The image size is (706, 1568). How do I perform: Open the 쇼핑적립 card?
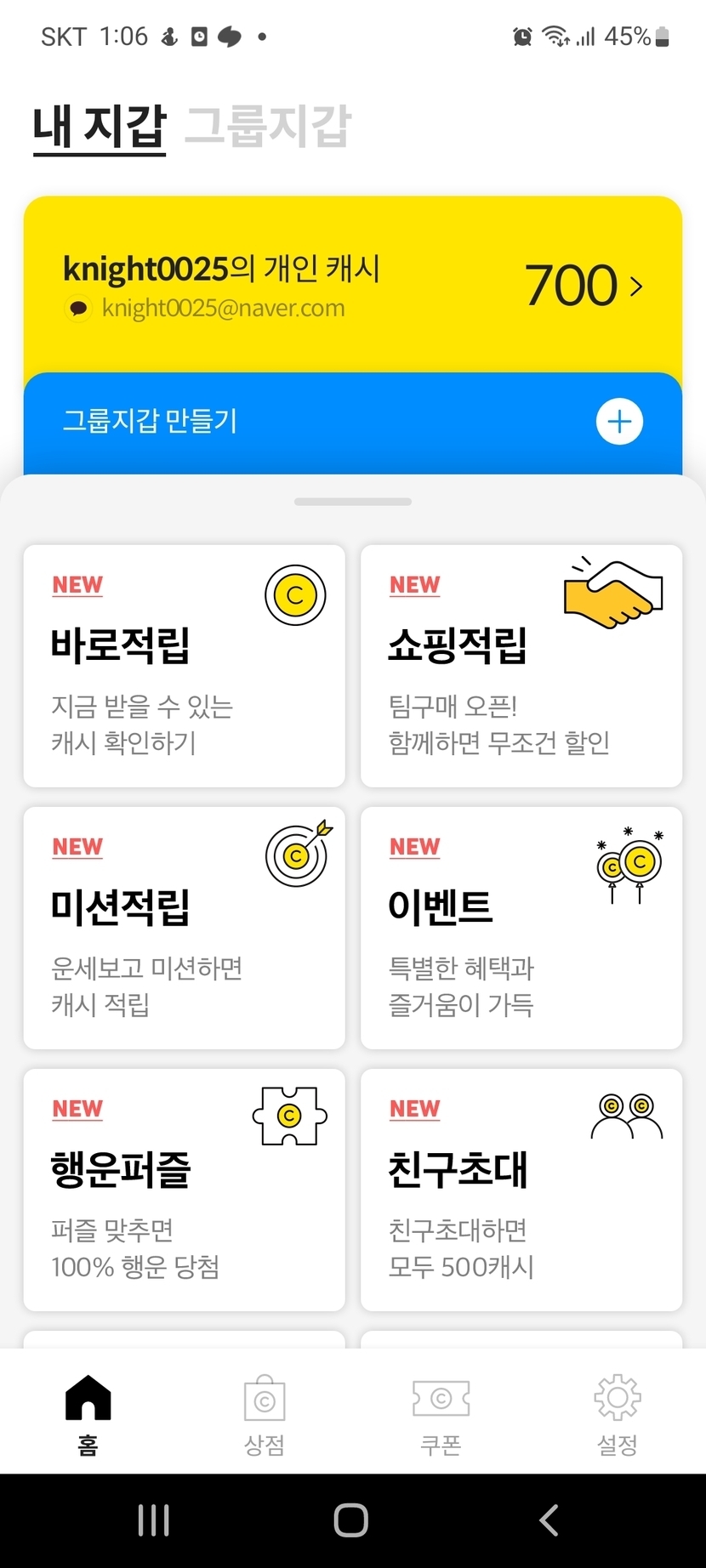click(521, 666)
